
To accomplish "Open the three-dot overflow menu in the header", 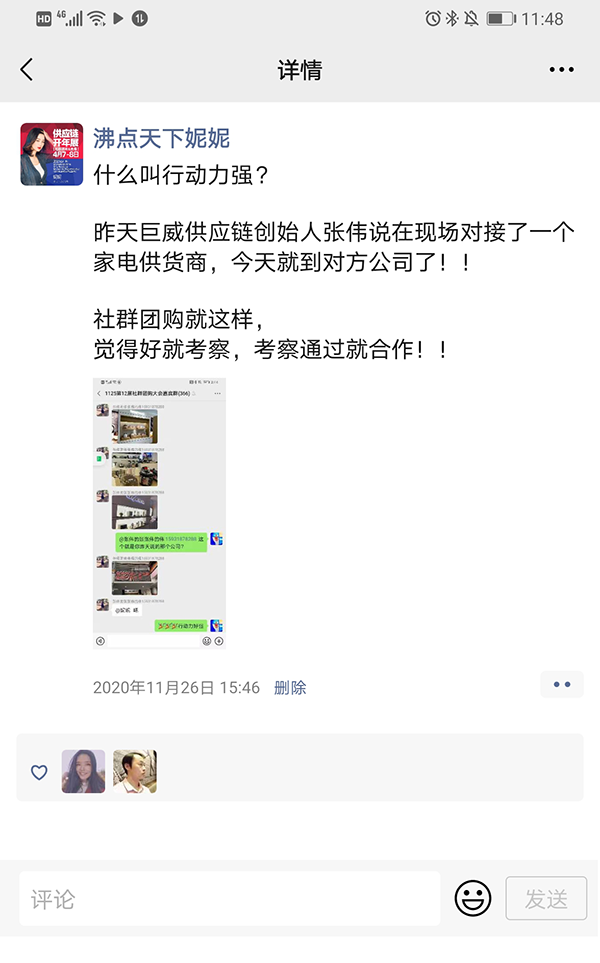I will [x=562, y=69].
